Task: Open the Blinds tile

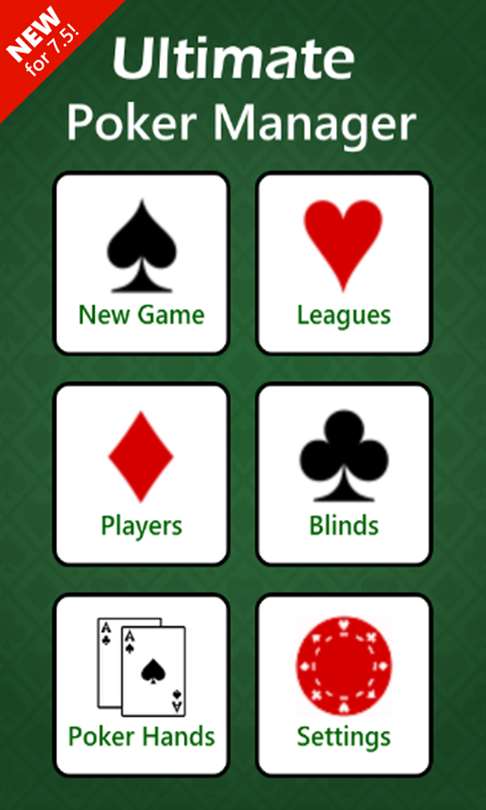Action: [343, 474]
